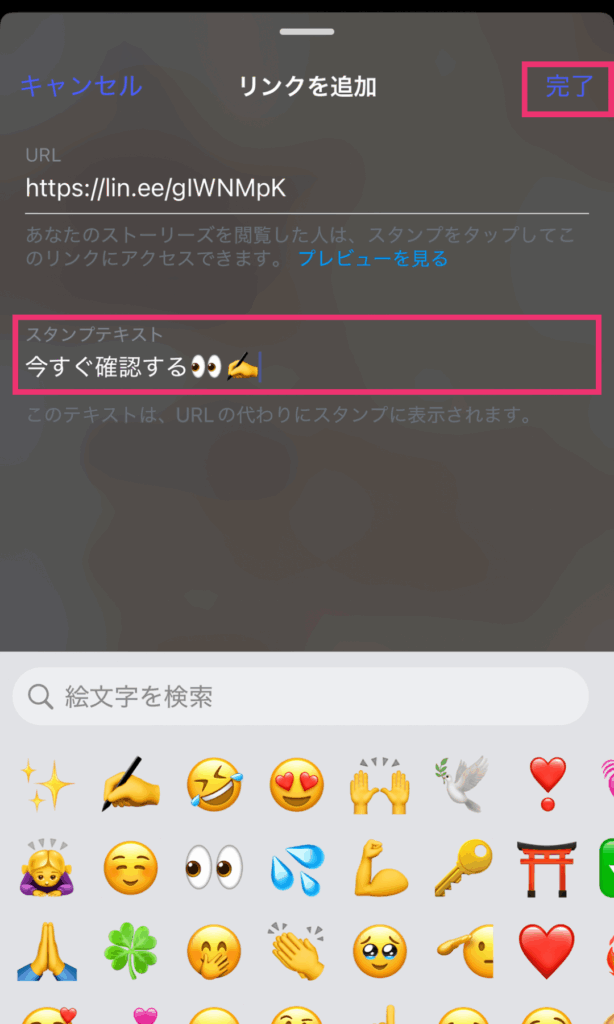
Task: Insert the raised hands emoji
Action: pyautogui.click(x=380, y=784)
